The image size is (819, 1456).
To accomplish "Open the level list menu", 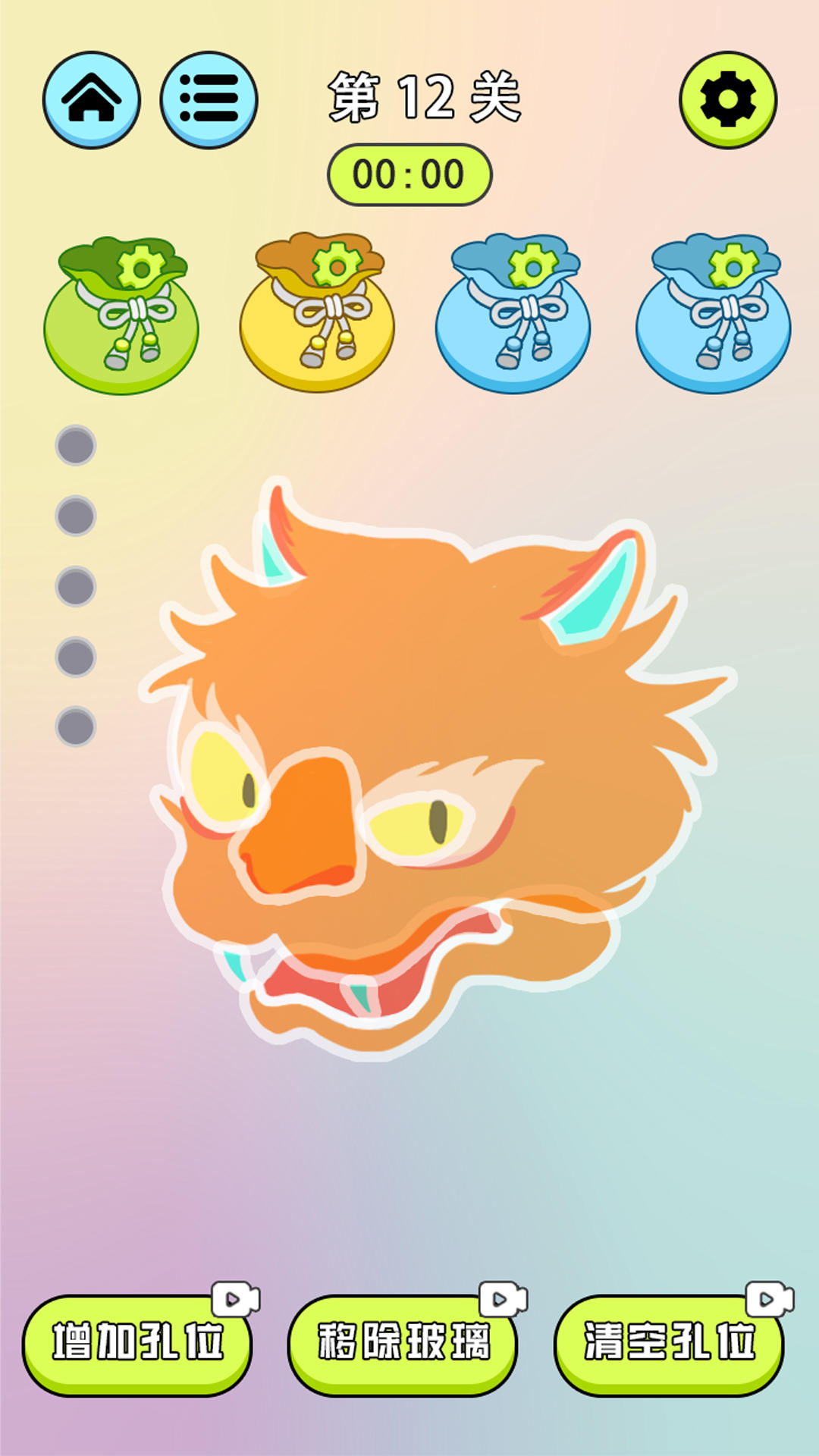I will [209, 99].
